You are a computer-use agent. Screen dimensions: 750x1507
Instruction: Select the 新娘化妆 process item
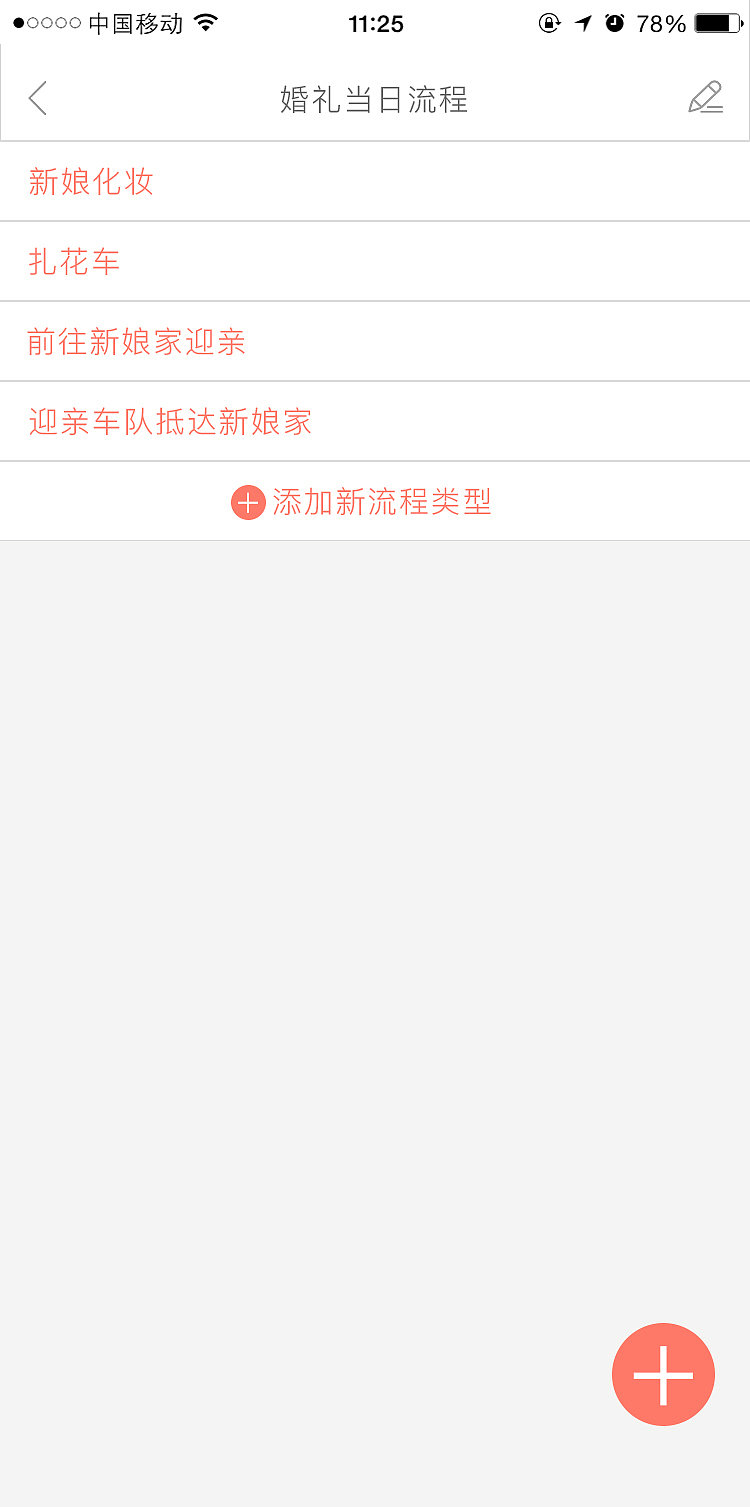click(x=91, y=182)
